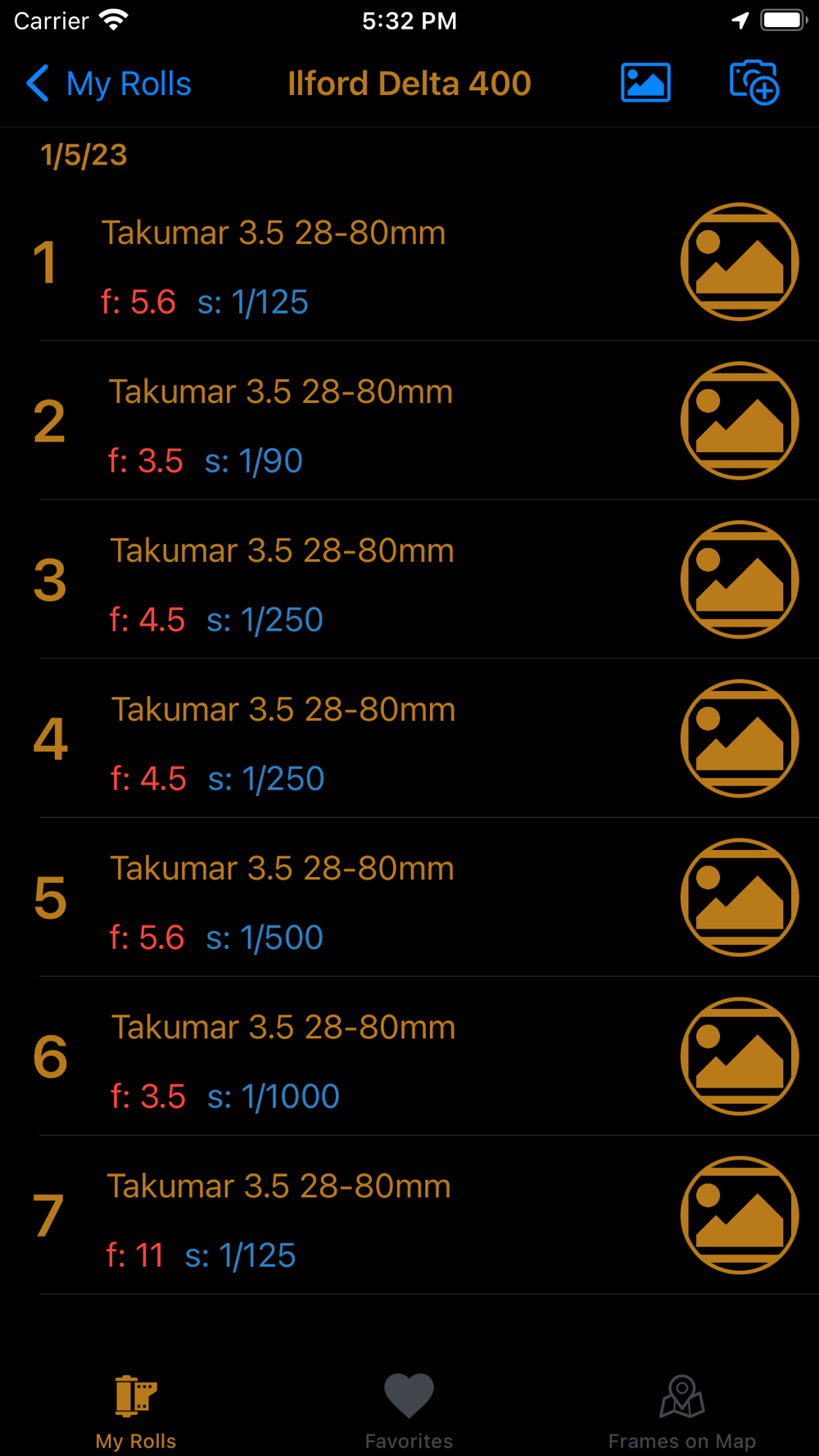The width and height of the screenshot is (819, 1456).
Task: Go back to My Rolls
Action: pos(108,84)
